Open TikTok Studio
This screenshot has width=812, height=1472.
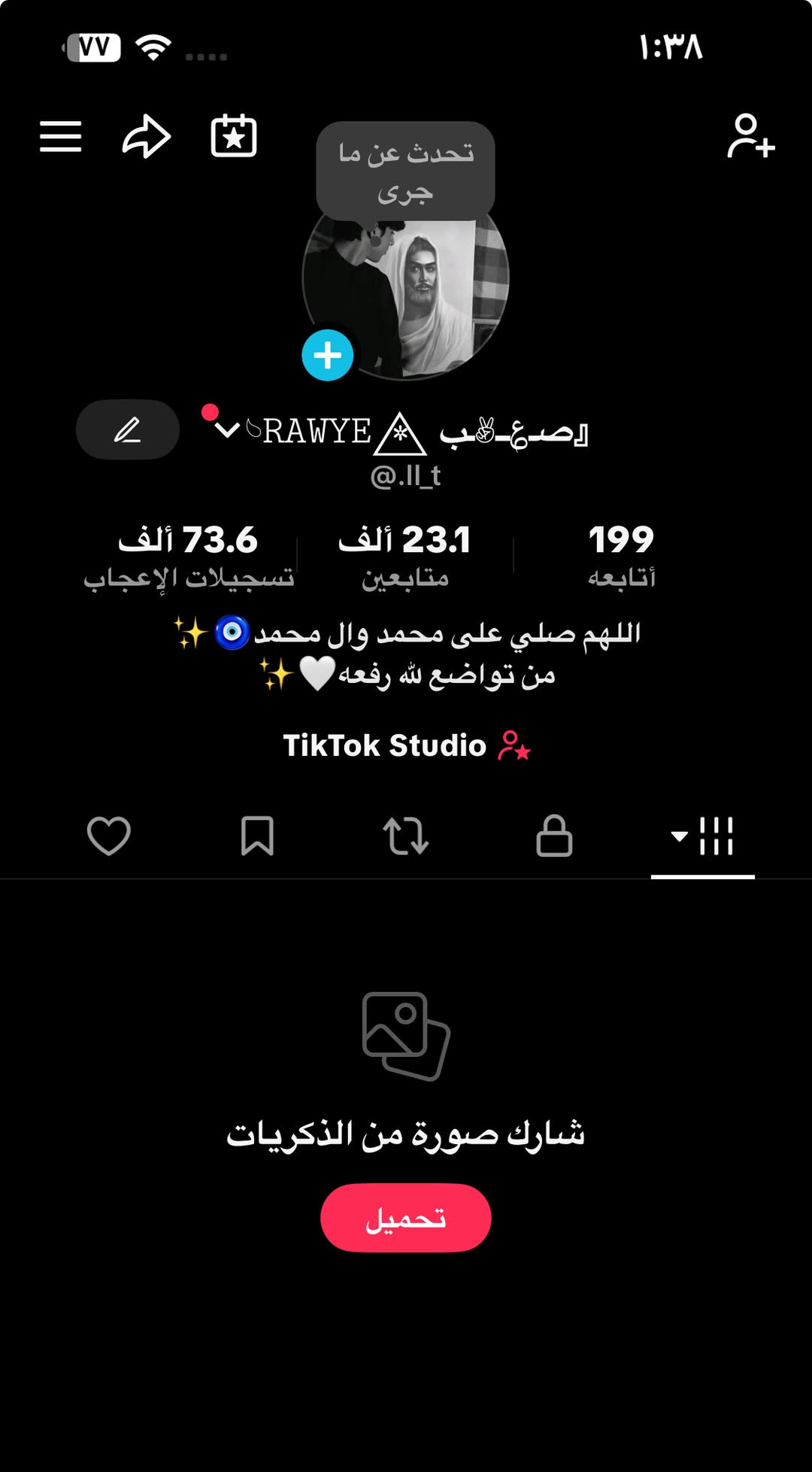click(406, 745)
